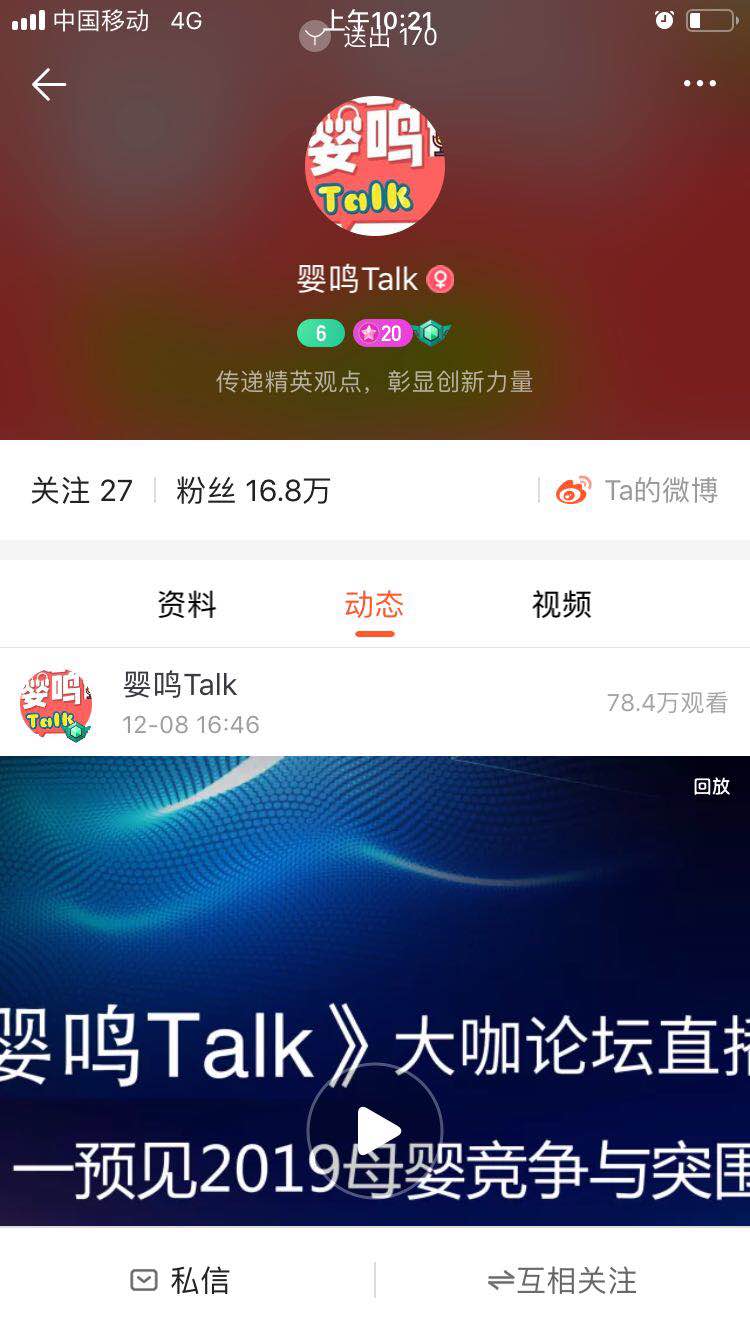Tap the 互相关注 follow button
The width and height of the screenshot is (750, 1334).
pos(562,1281)
